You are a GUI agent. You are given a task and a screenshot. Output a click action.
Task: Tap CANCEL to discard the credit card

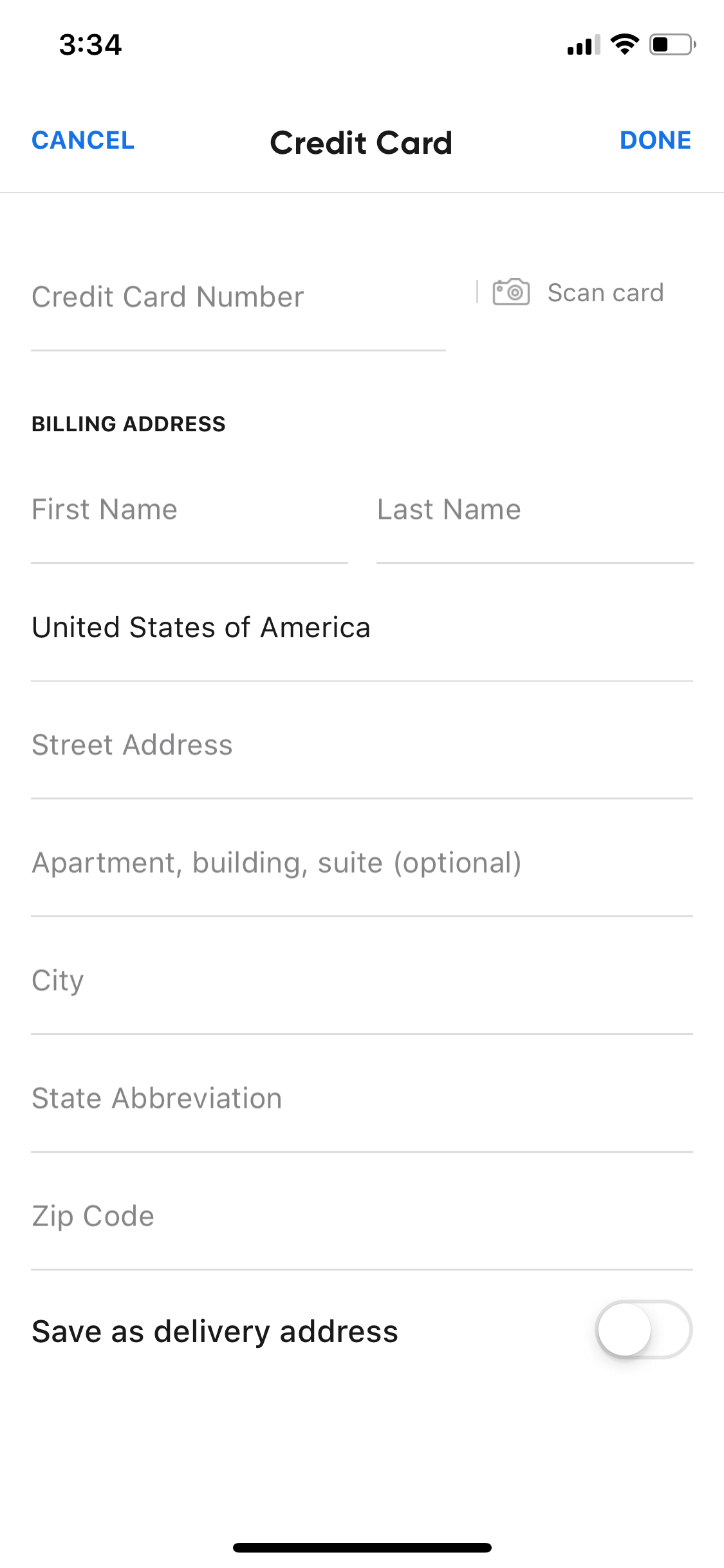tap(83, 141)
